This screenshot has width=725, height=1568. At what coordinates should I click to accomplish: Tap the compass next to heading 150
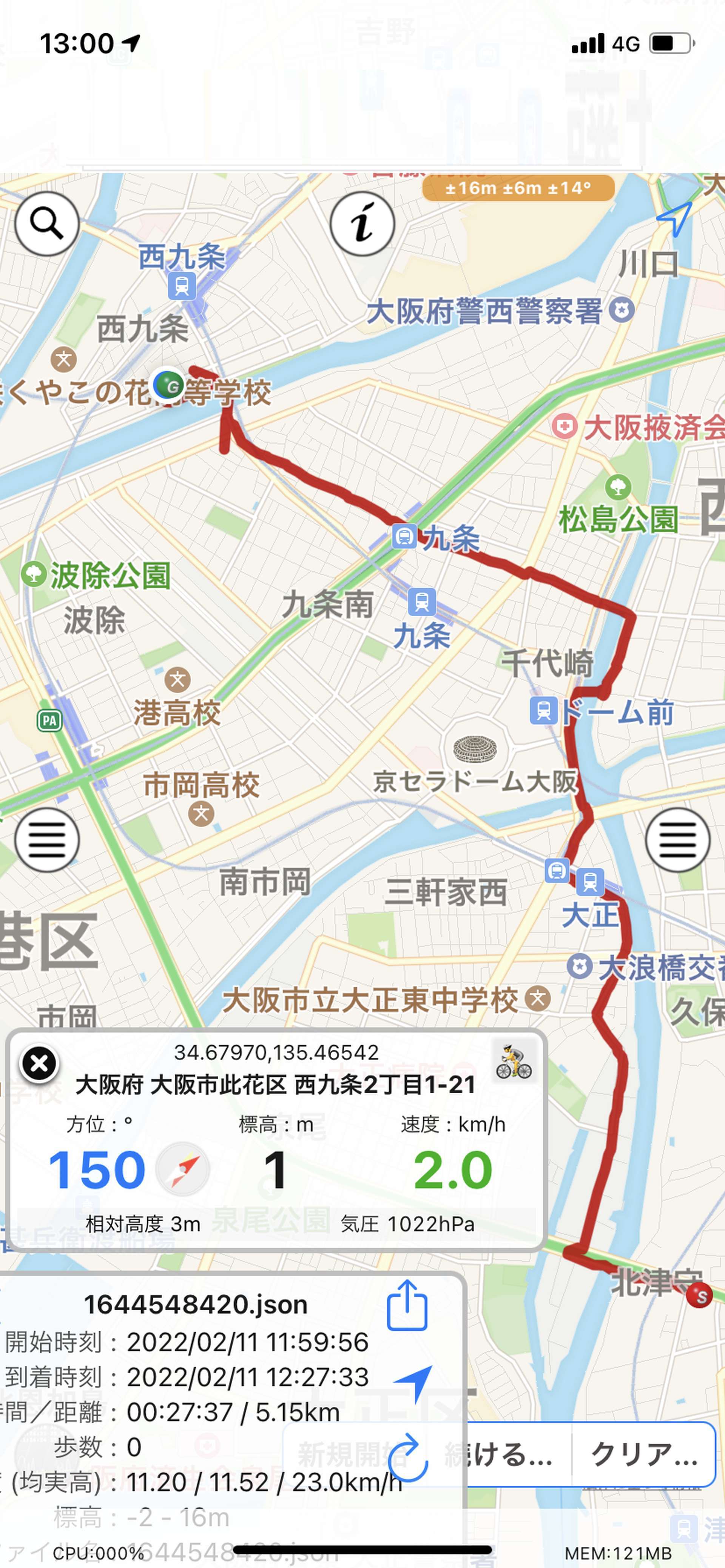coord(184,1169)
